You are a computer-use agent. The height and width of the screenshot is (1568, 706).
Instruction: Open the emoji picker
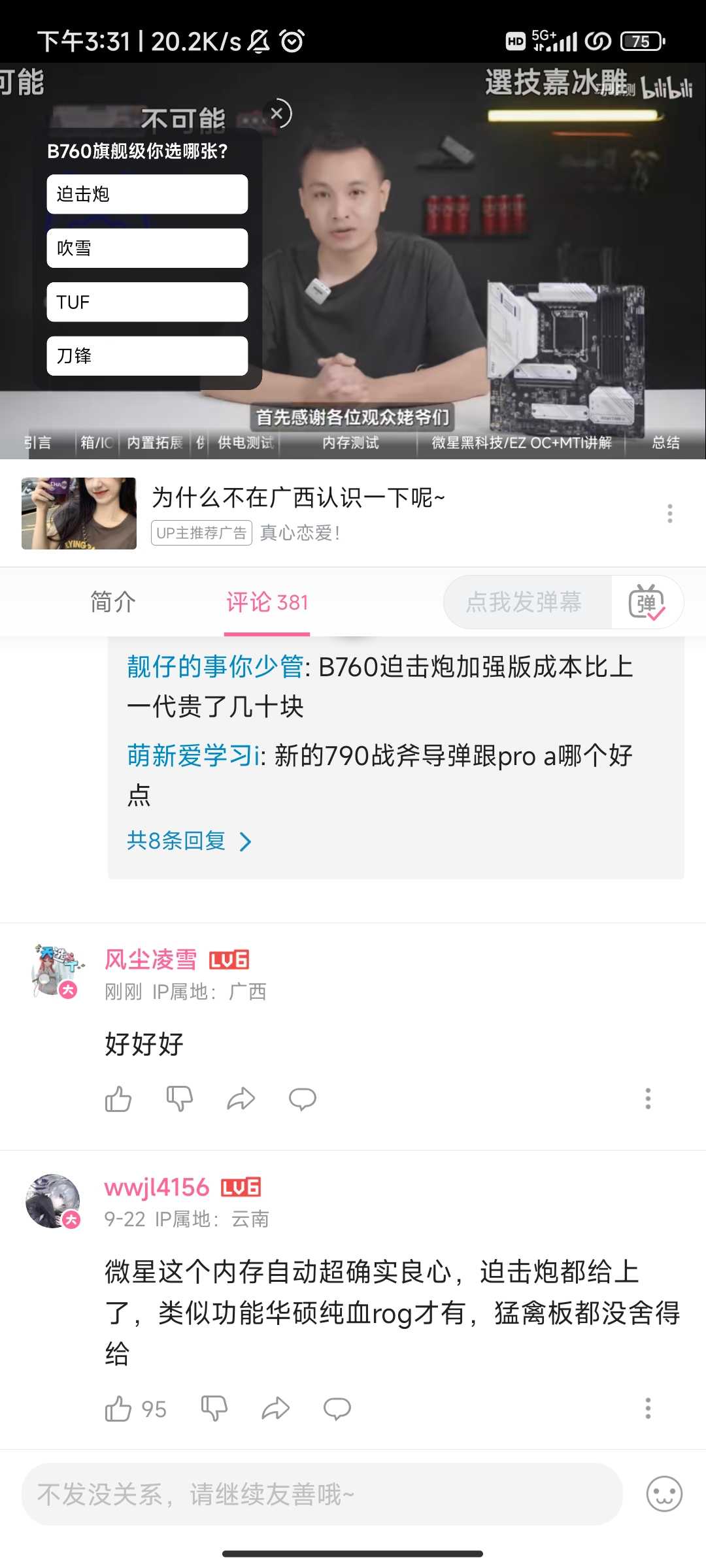664,1494
